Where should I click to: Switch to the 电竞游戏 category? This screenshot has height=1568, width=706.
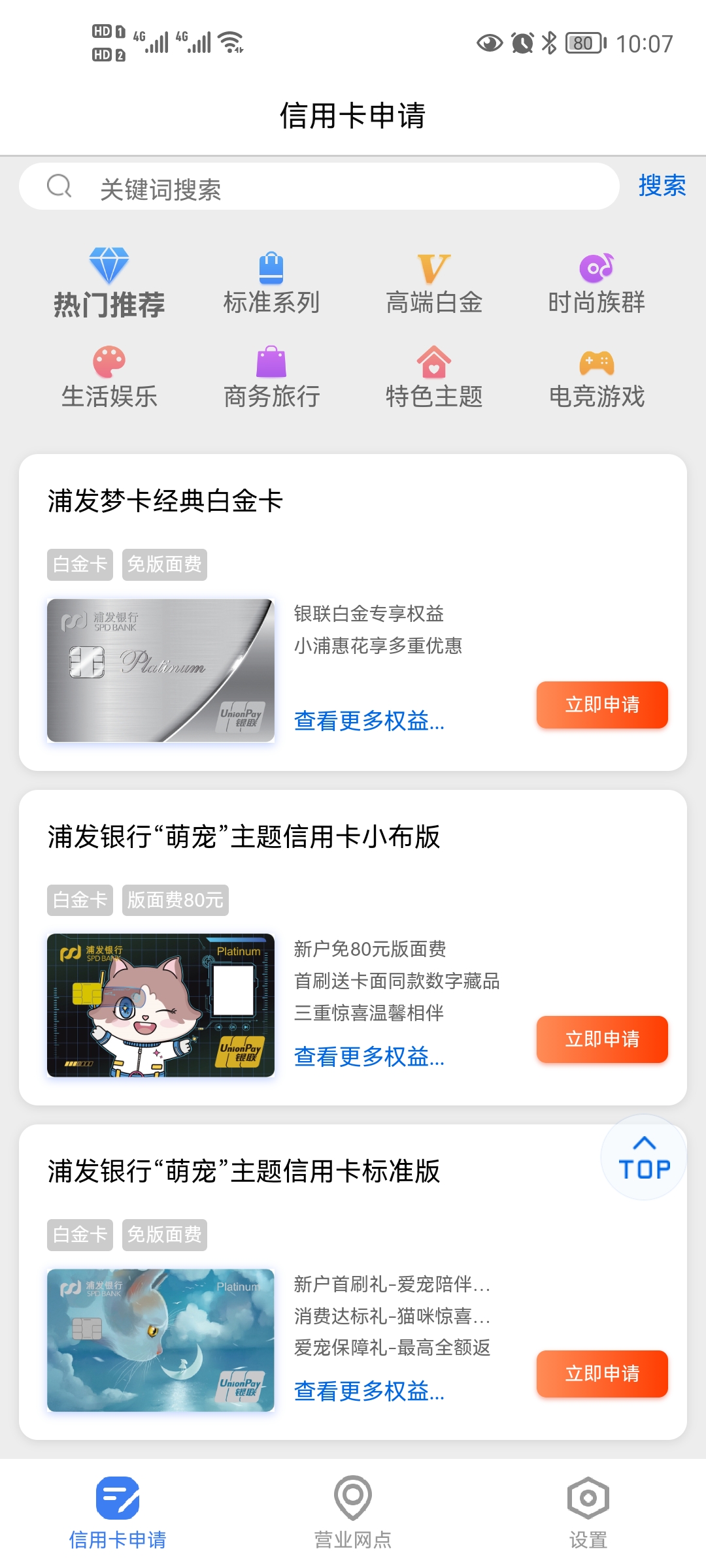(596, 378)
